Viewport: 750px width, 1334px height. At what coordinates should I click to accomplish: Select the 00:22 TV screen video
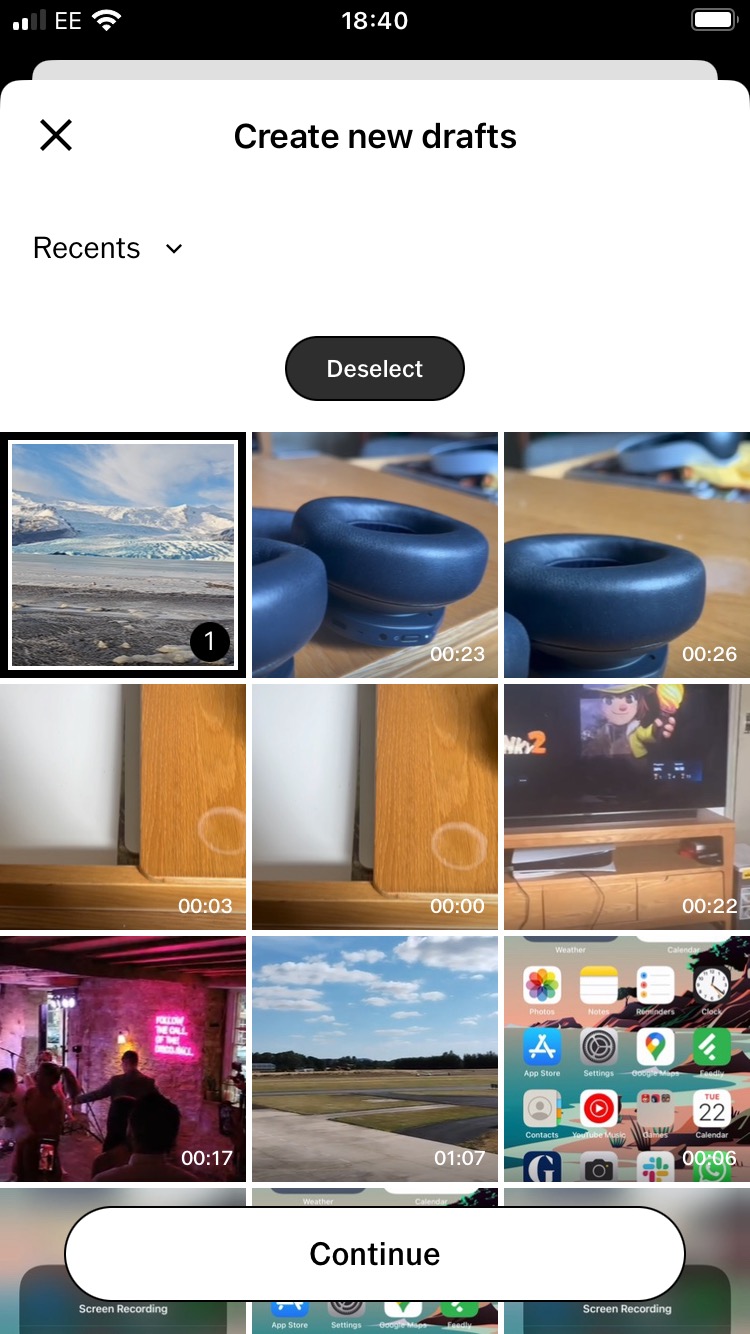[627, 807]
